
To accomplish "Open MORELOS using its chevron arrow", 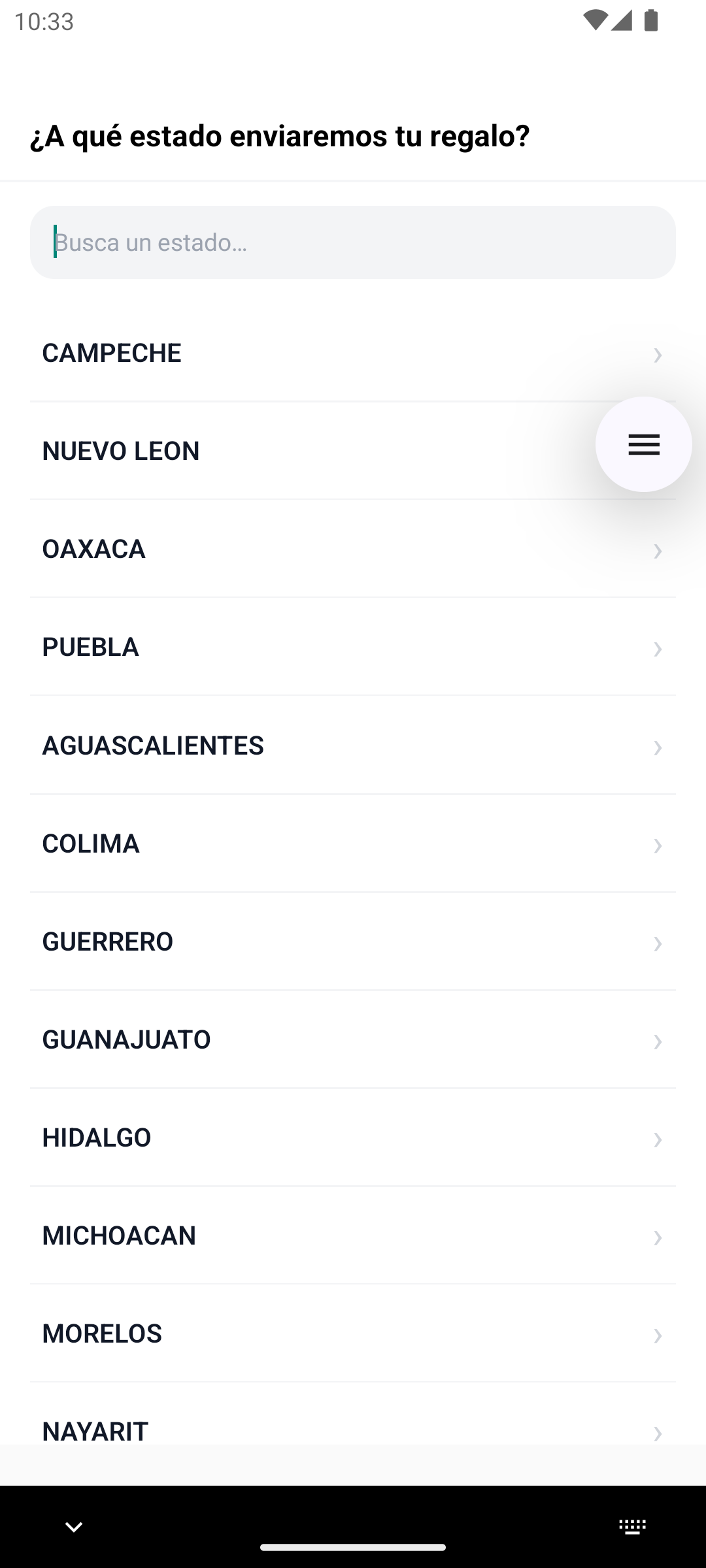I will click(x=657, y=1336).
